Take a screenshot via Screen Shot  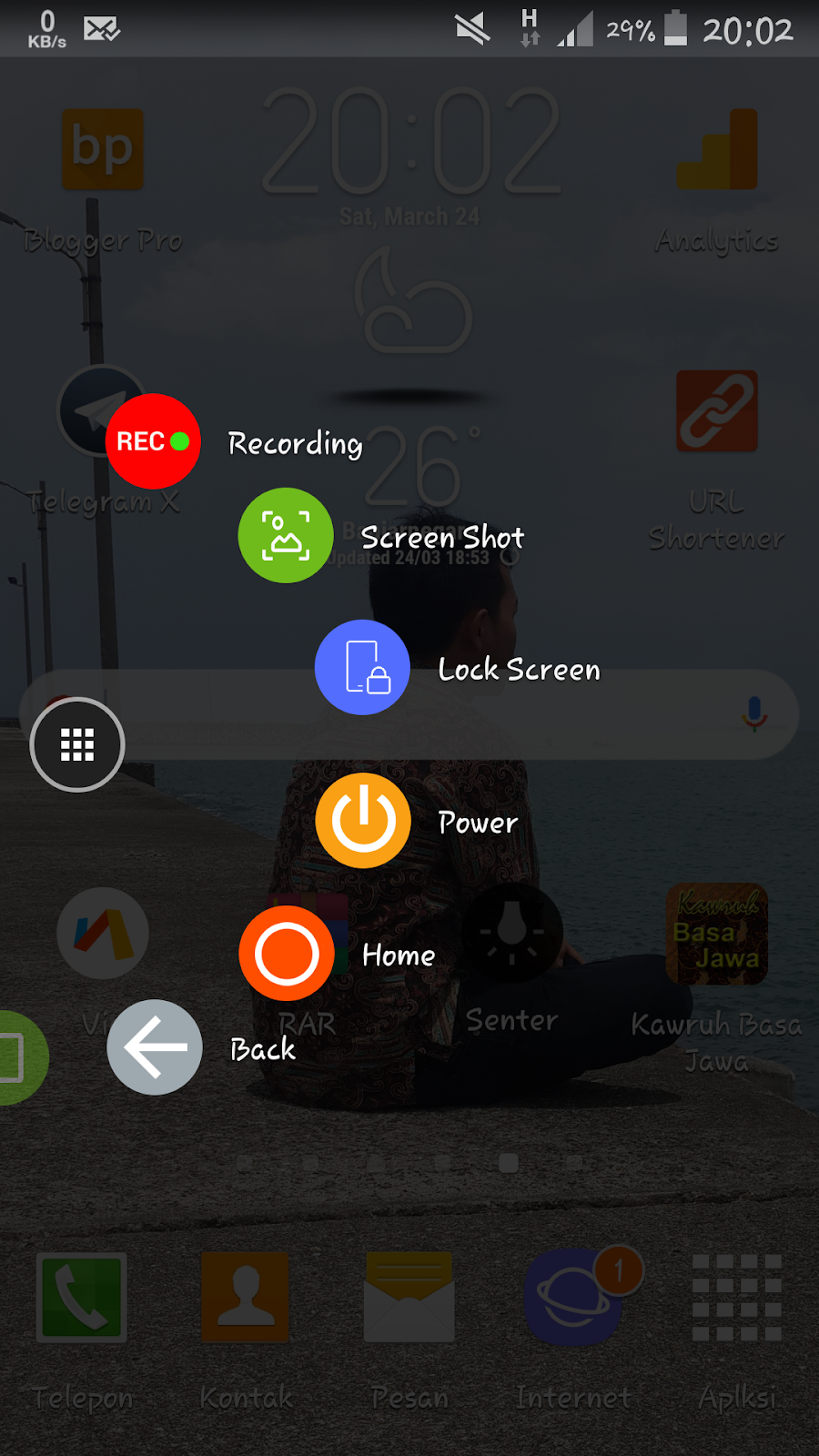click(x=286, y=536)
